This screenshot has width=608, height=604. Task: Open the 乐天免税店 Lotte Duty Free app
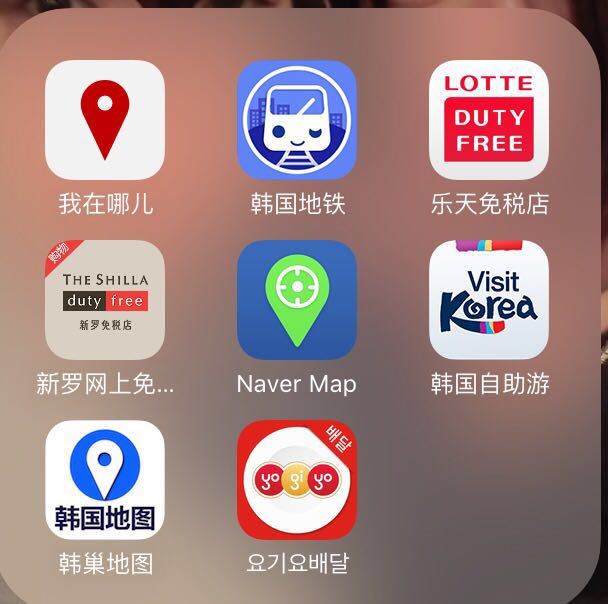489,120
